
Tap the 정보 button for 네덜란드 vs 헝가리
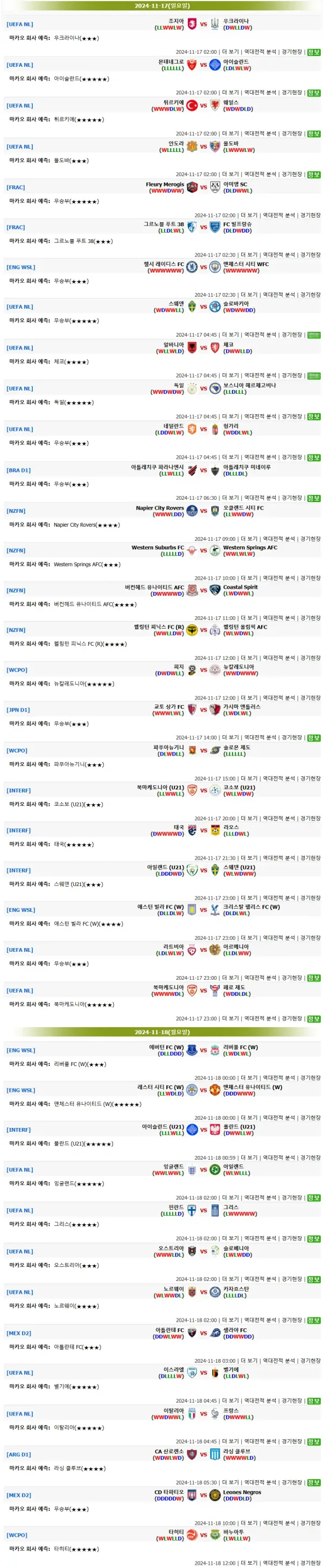tap(313, 458)
